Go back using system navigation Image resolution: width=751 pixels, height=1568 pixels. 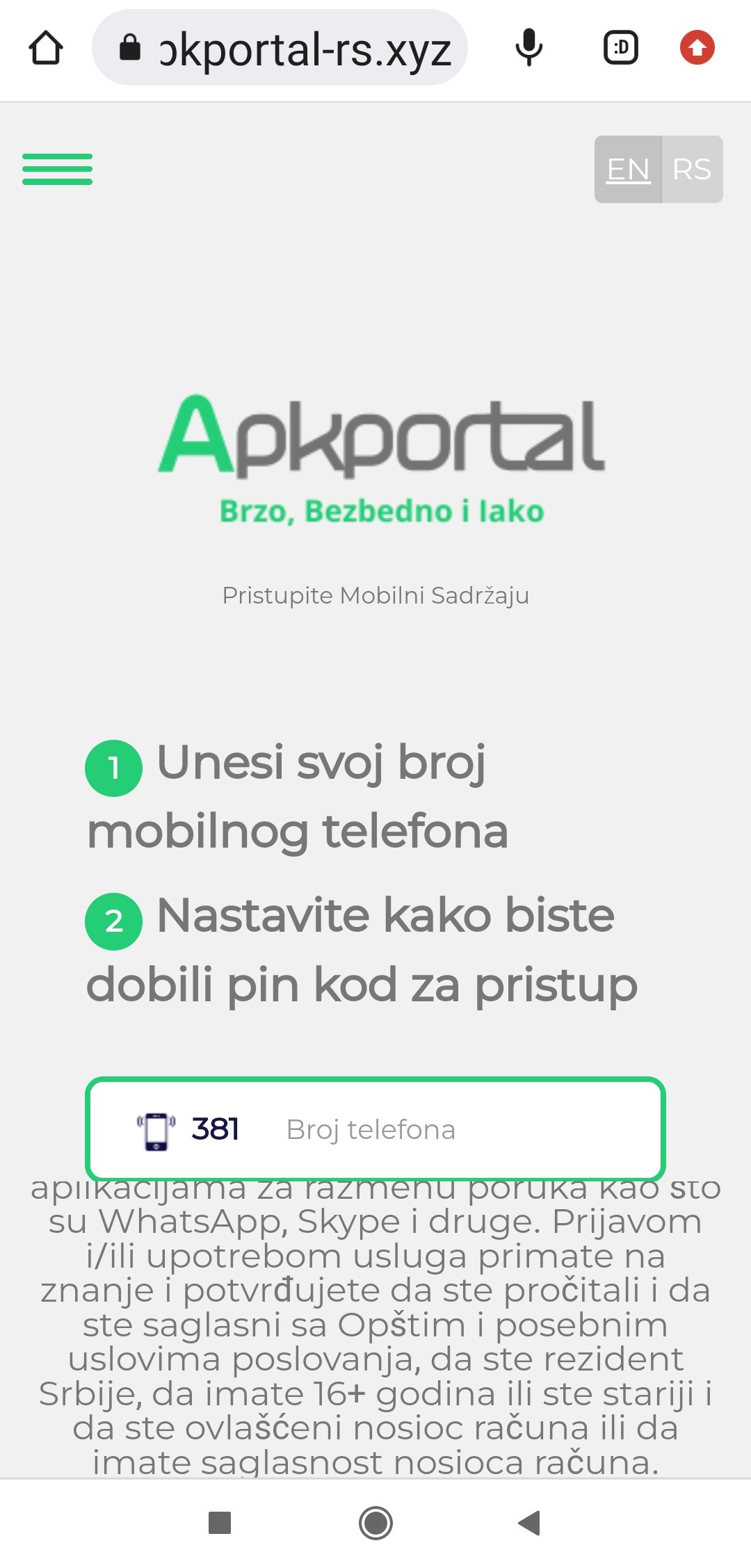pos(529,1523)
